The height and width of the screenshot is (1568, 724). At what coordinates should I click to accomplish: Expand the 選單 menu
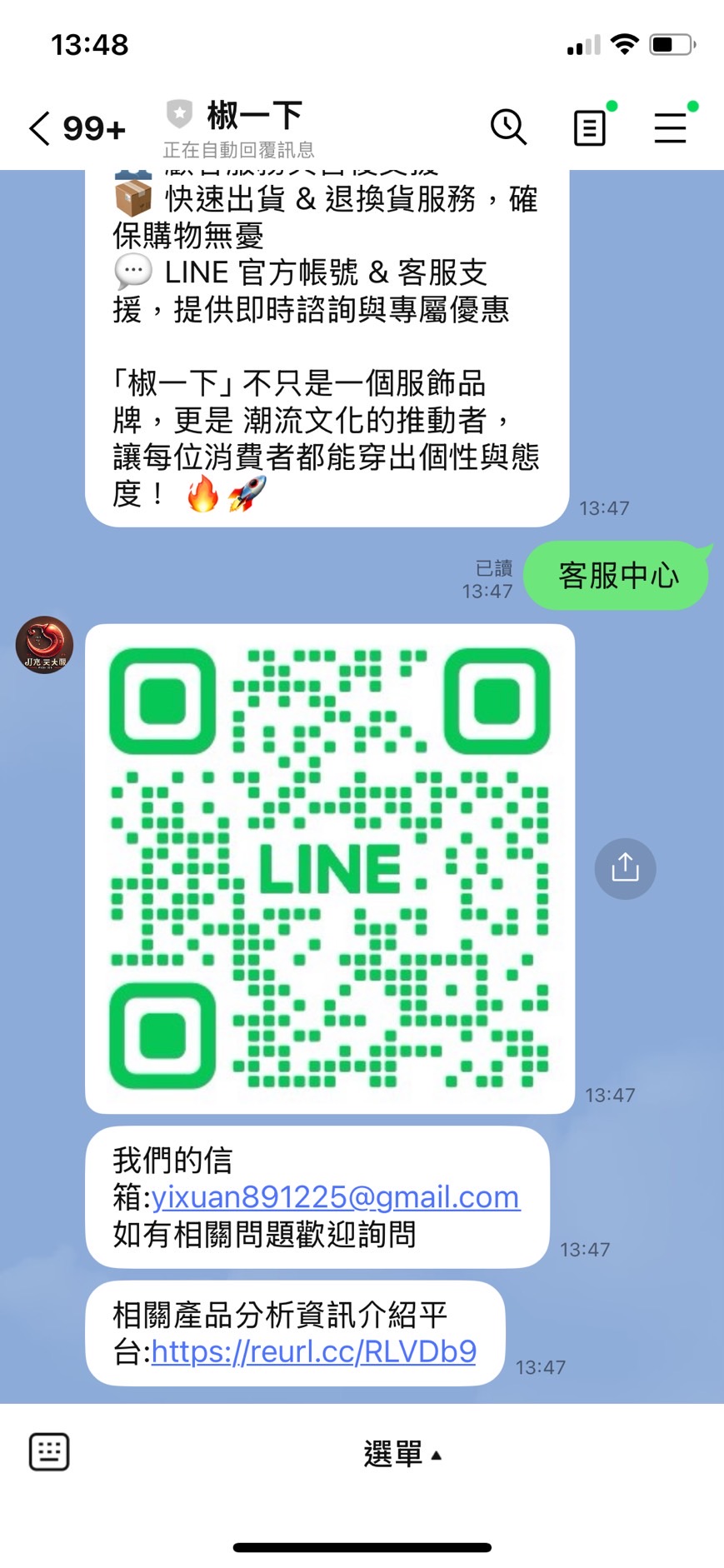click(402, 1454)
